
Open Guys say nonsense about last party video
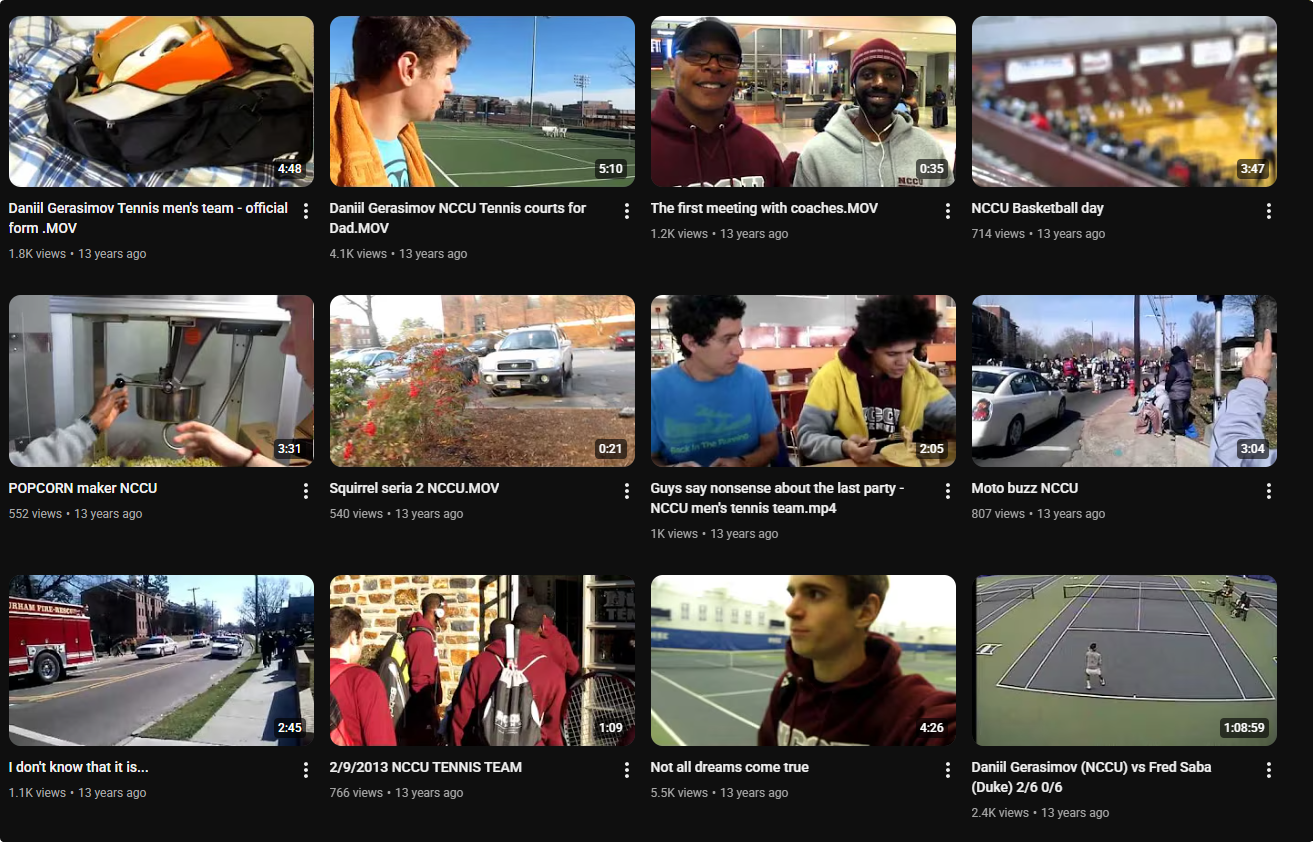click(803, 381)
